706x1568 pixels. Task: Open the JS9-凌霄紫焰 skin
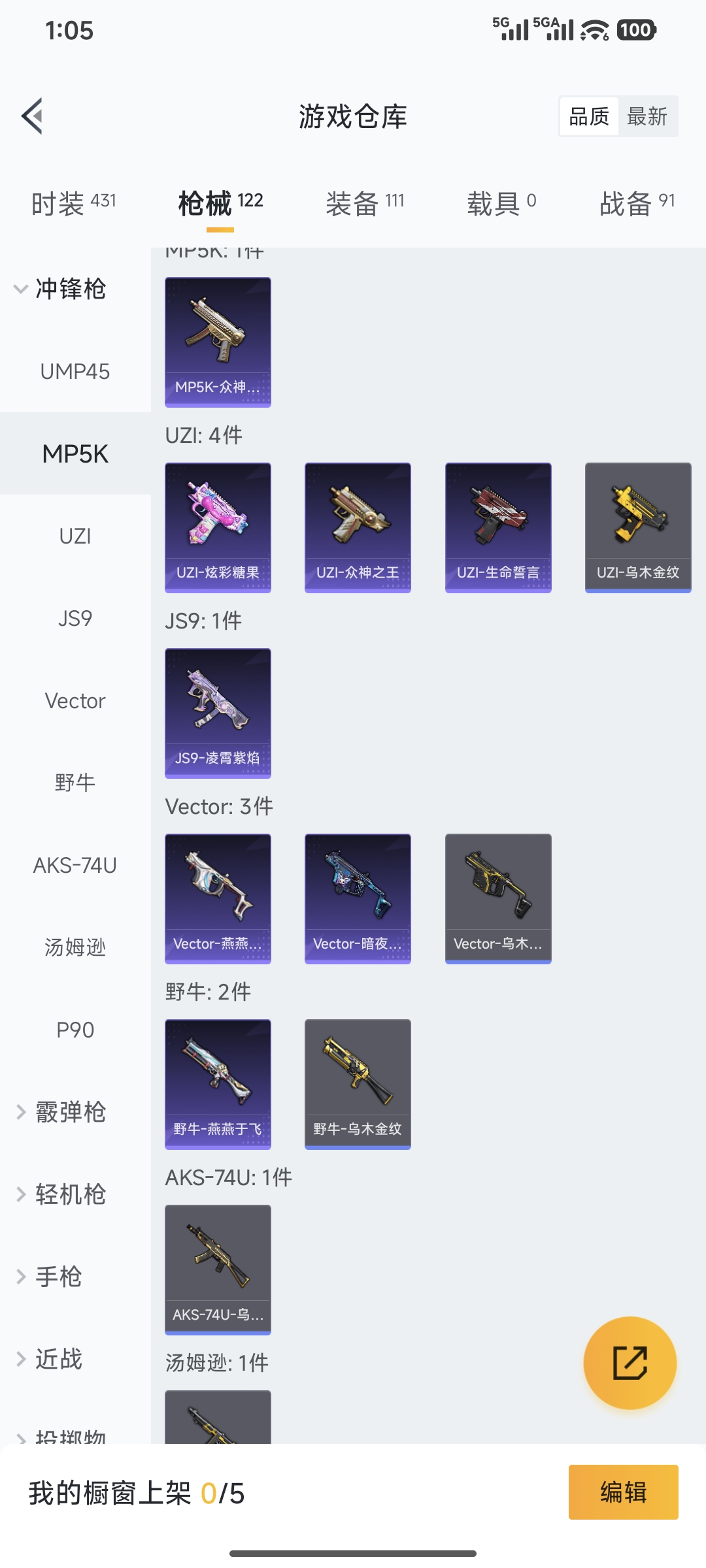coord(218,713)
